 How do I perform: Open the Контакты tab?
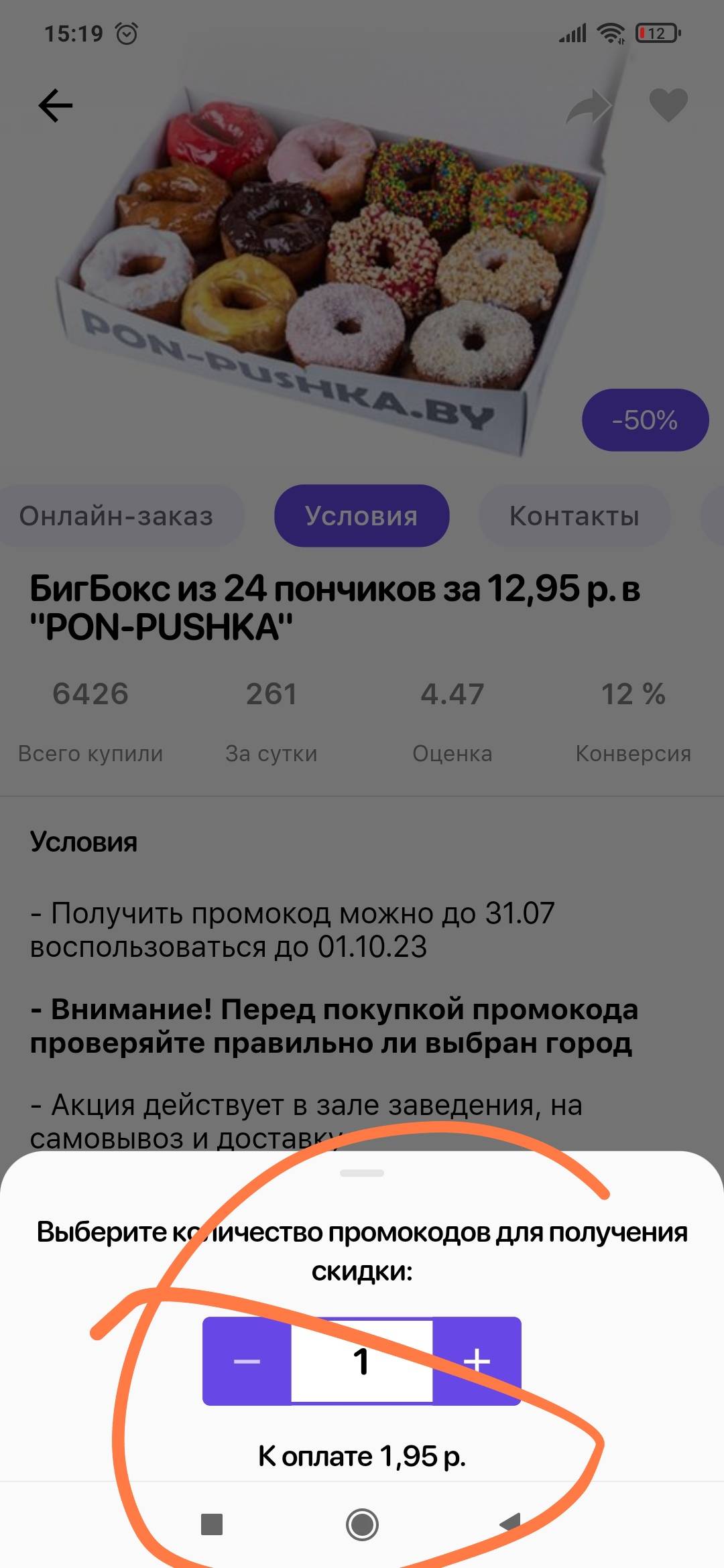pos(574,516)
